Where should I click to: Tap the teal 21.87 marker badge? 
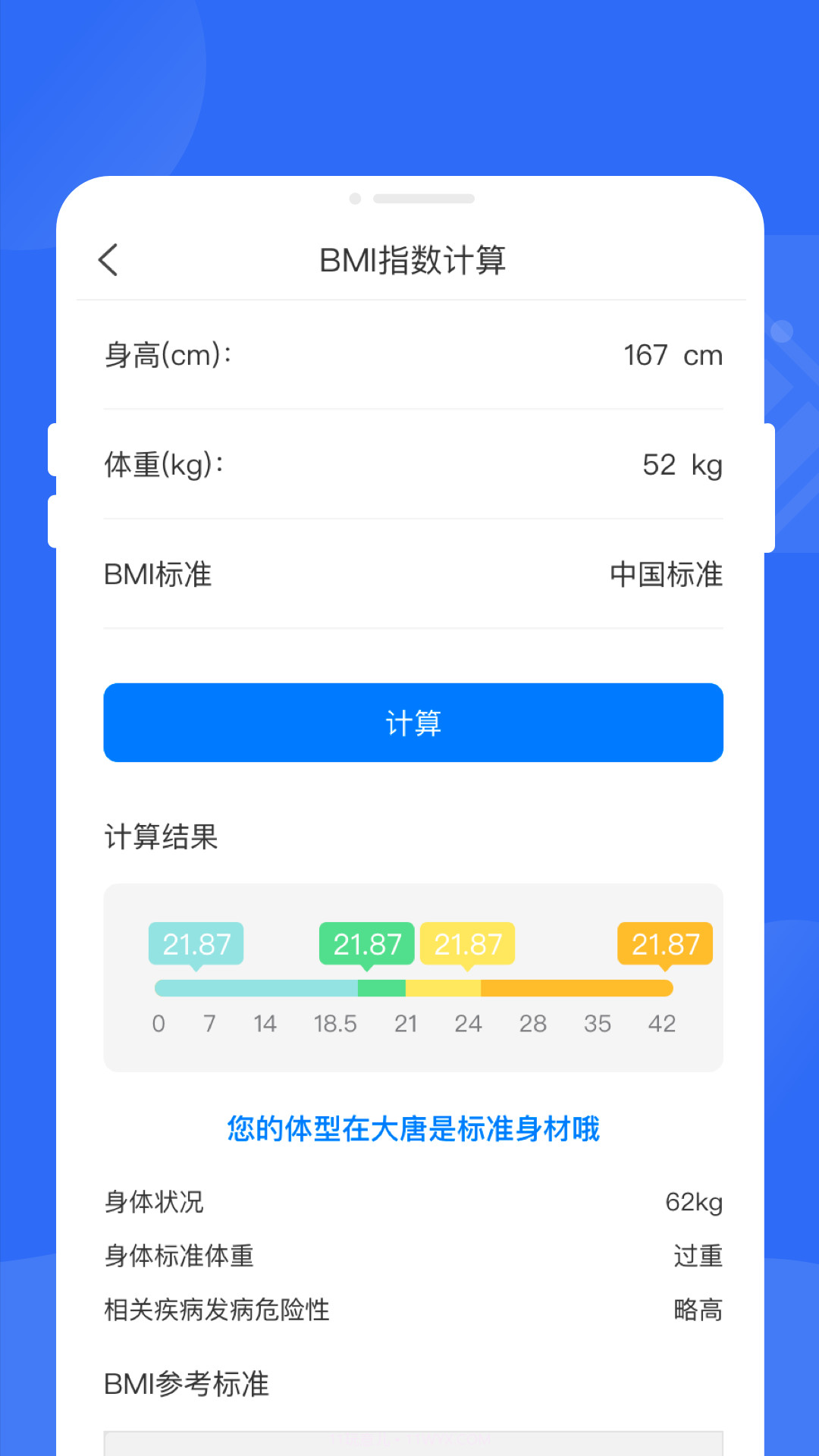[x=196, y=945]
